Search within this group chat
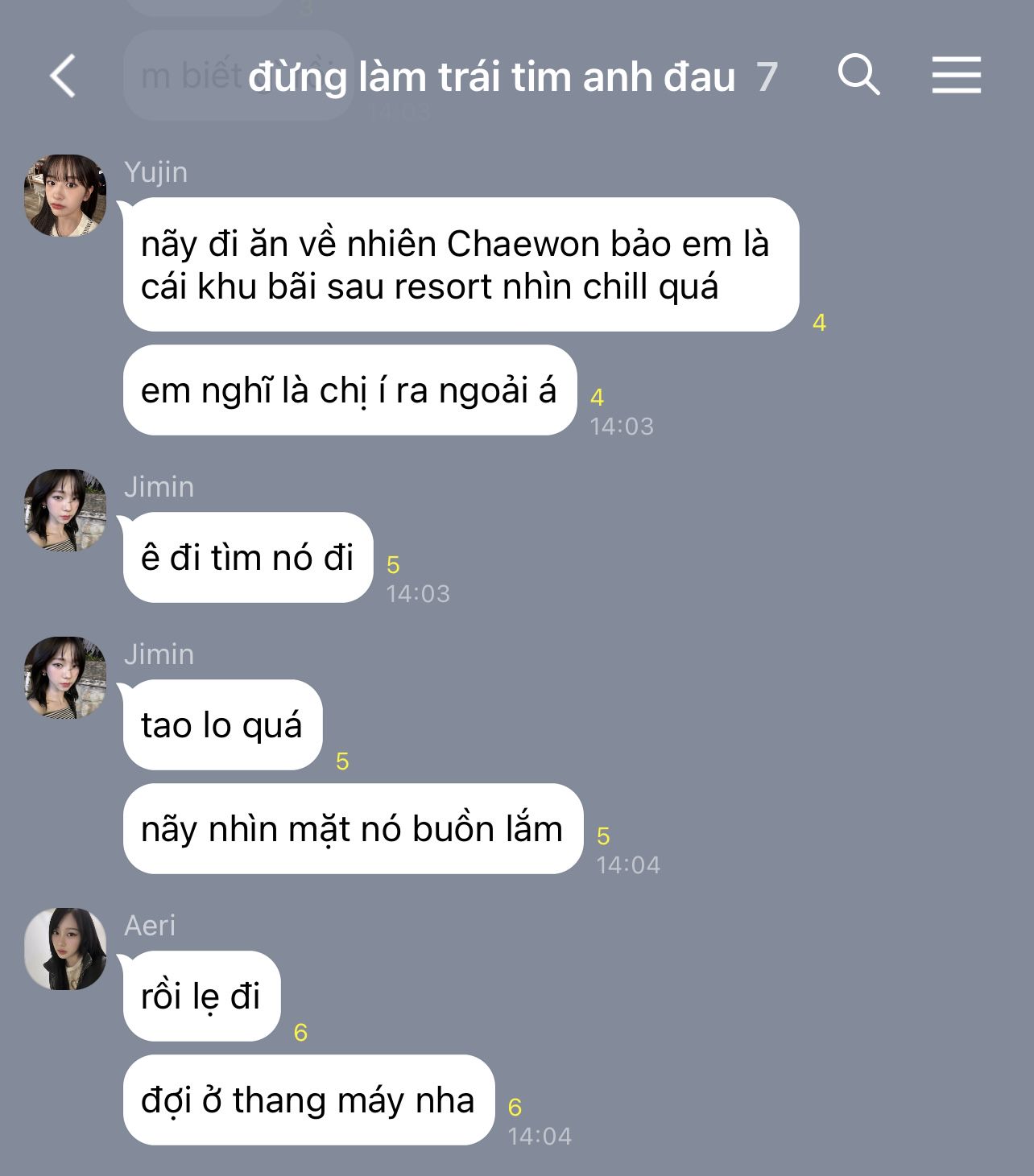The height and width of the screenshot is (1176, 1034). pyautogui.click(x=858, y=76)
